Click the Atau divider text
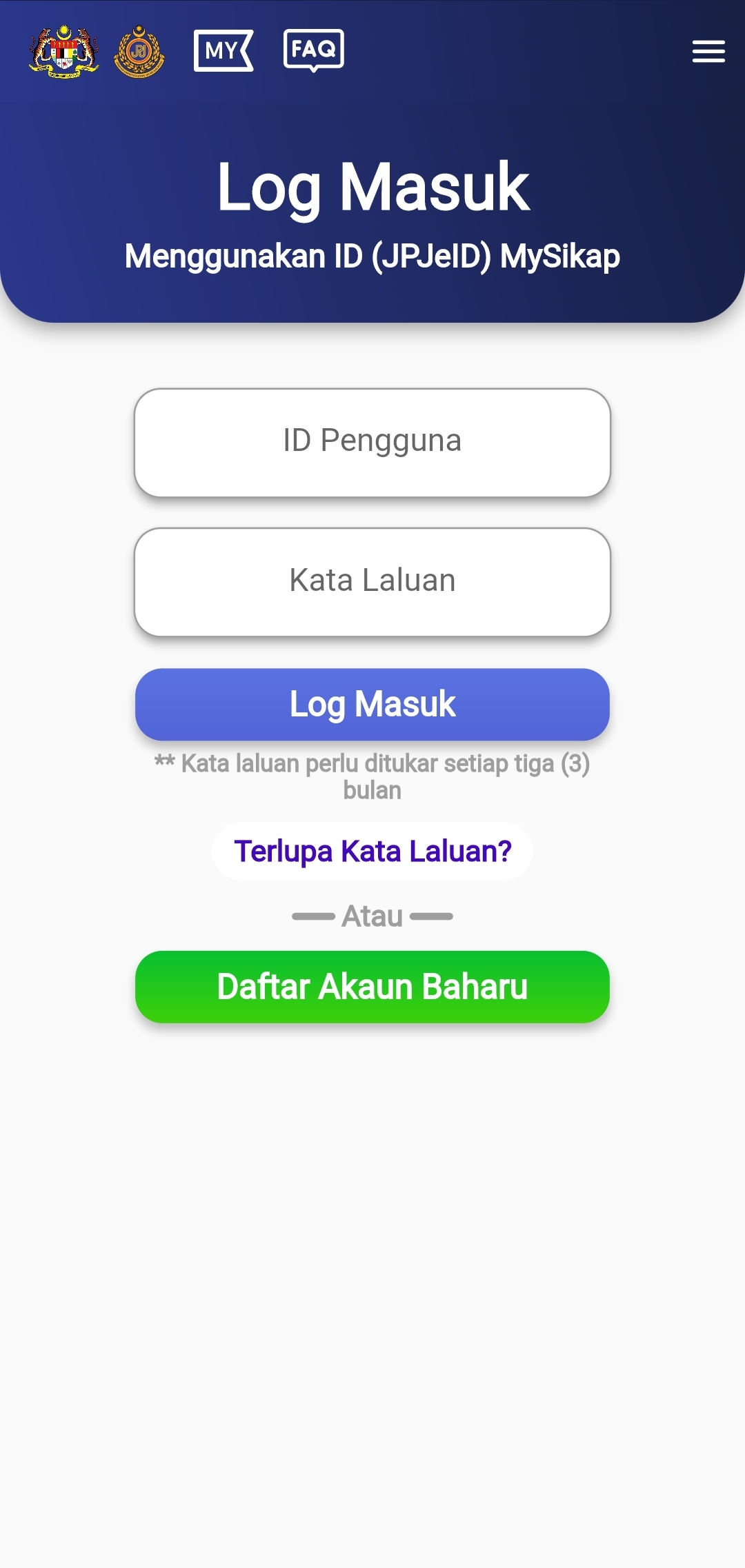This screenshot has width=745, height=1568. point(372,916)
